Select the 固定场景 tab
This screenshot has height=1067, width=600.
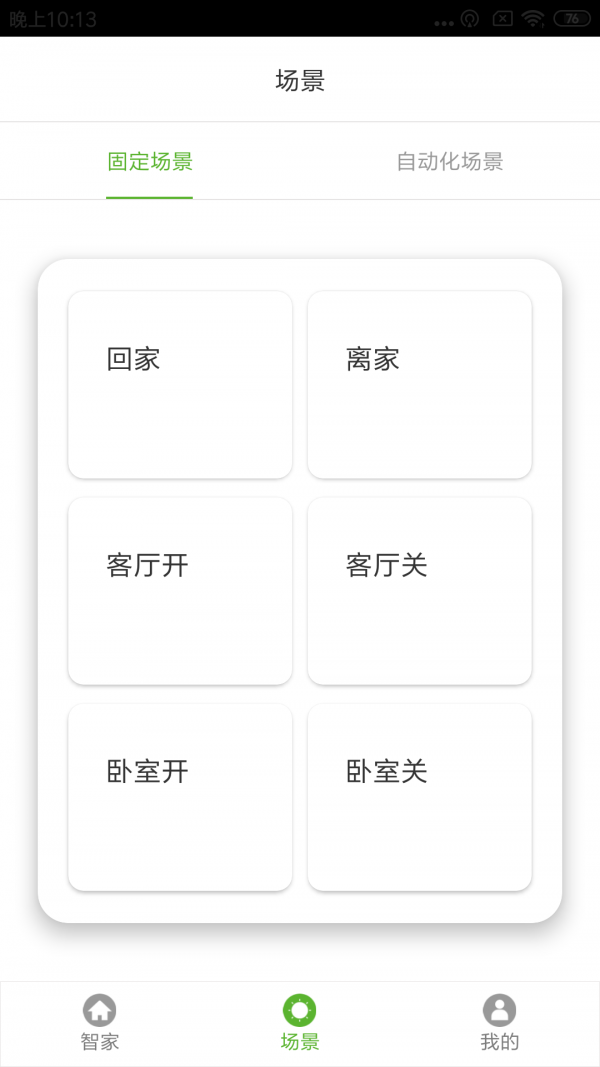[150, 162]
